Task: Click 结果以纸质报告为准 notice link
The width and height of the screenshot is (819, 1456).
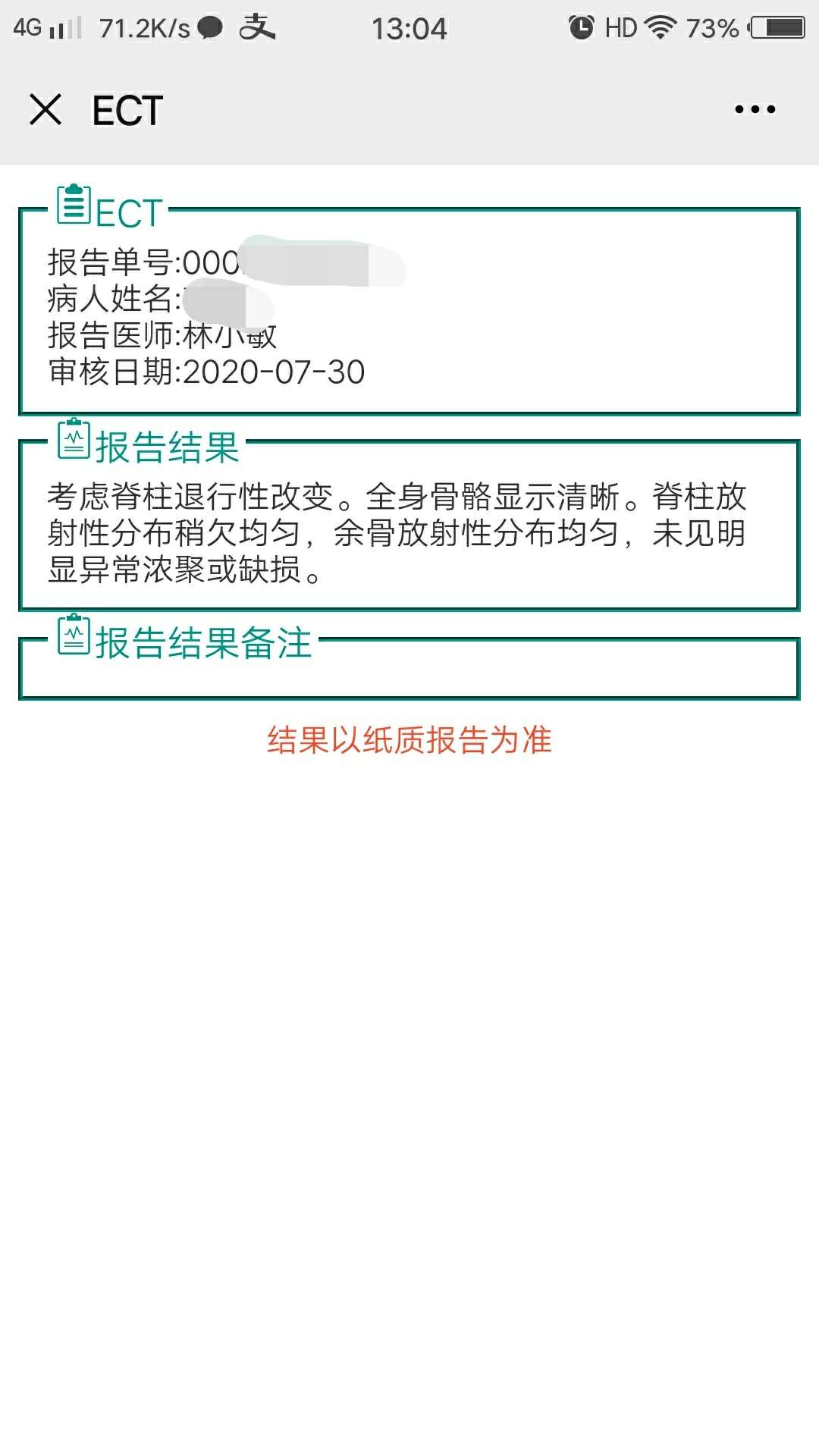Action: click(409, 741)
